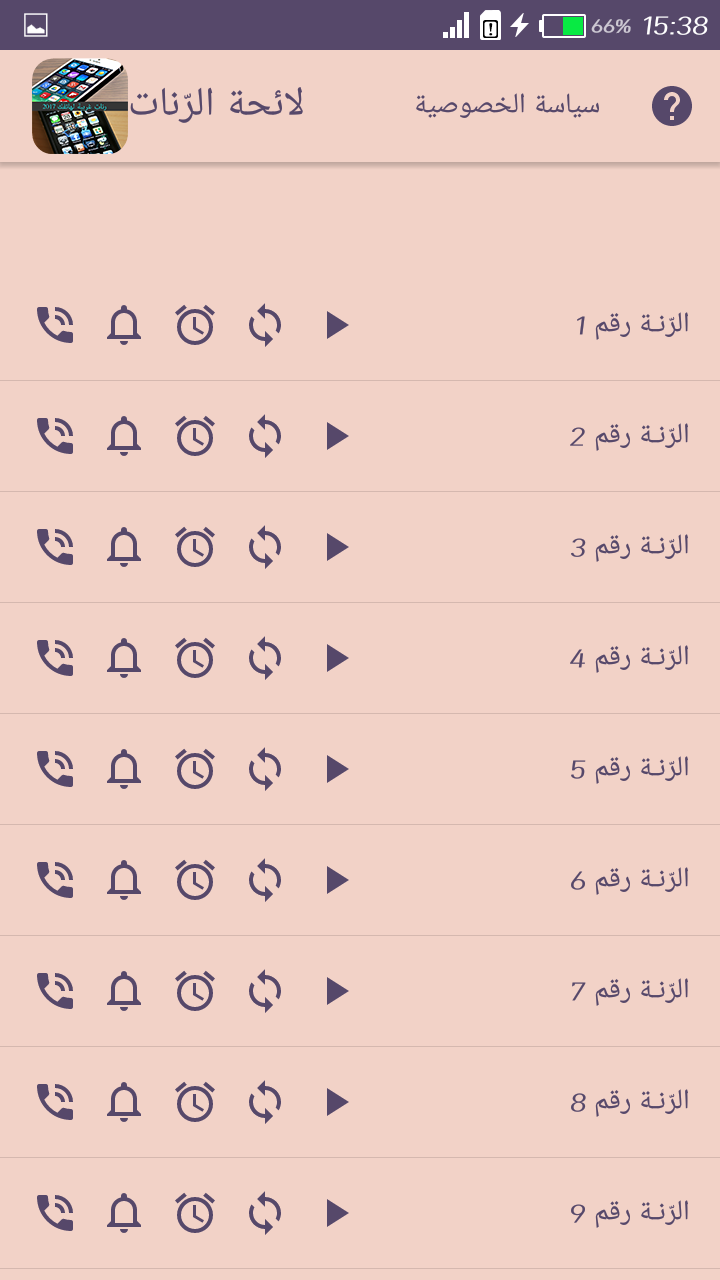
Task: Play ringtone number 2
Action: click(337, 436)
